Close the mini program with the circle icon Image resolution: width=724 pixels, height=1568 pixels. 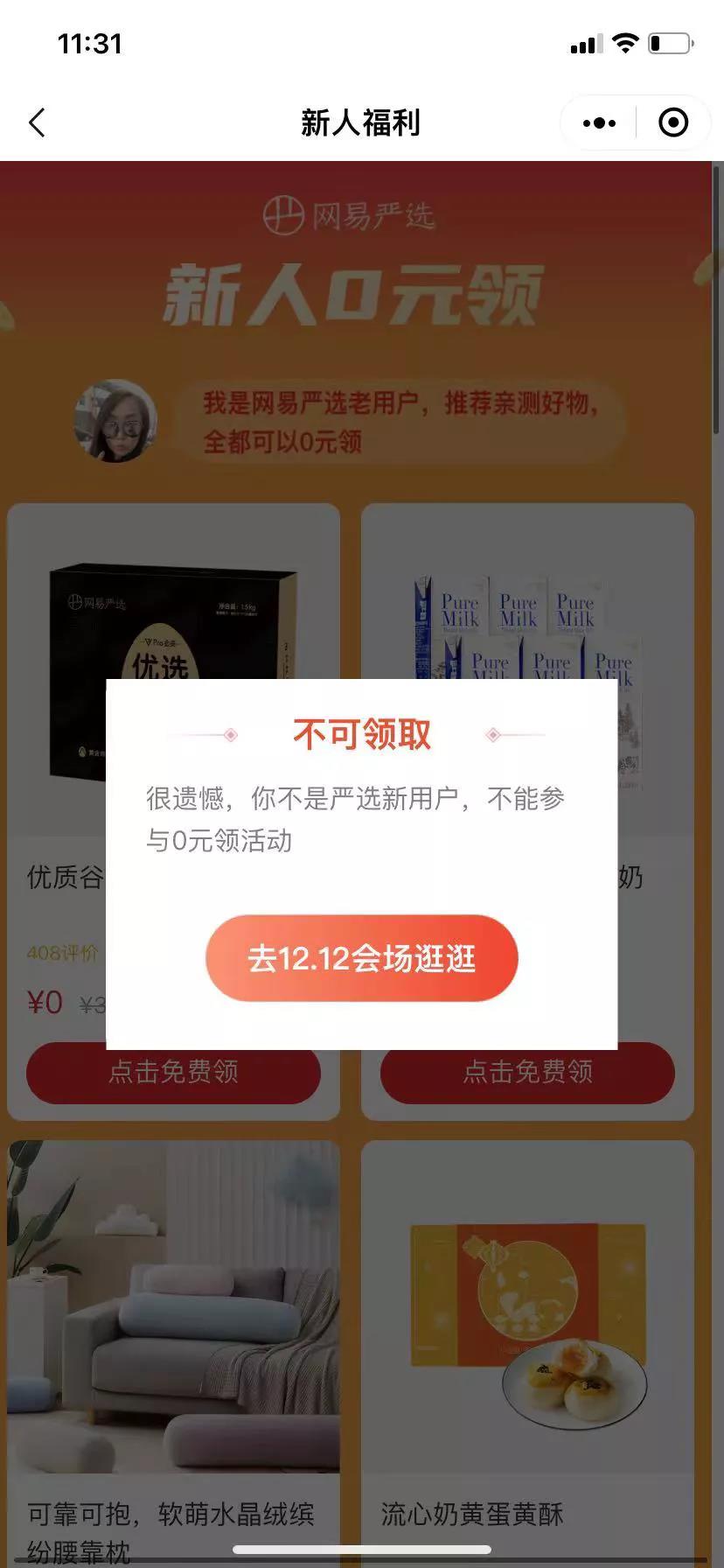click(x=672, y=123)
